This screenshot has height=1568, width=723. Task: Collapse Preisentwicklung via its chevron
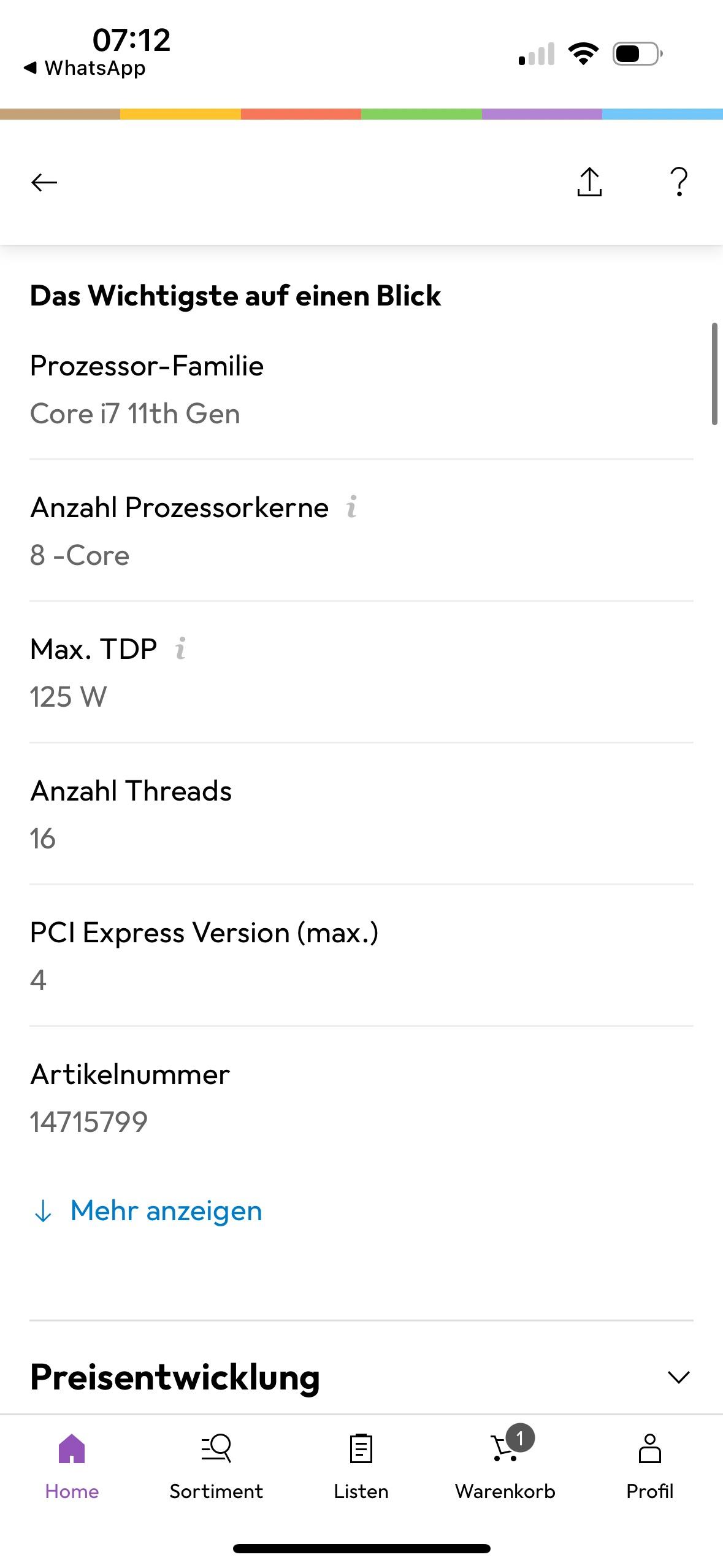(x=678, y=1377)
